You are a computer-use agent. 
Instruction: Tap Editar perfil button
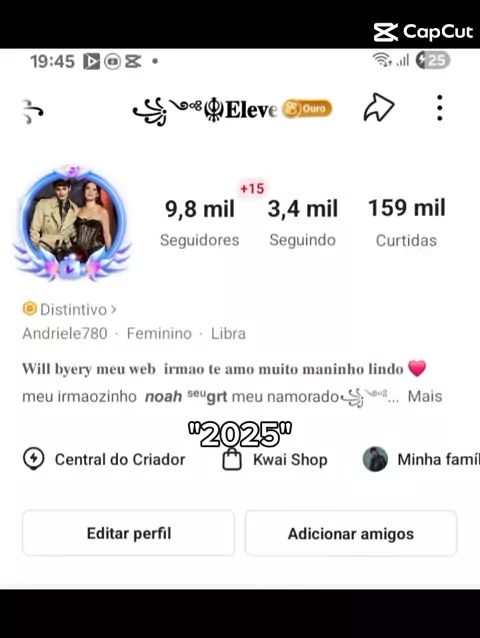click(x=129, y=533)
